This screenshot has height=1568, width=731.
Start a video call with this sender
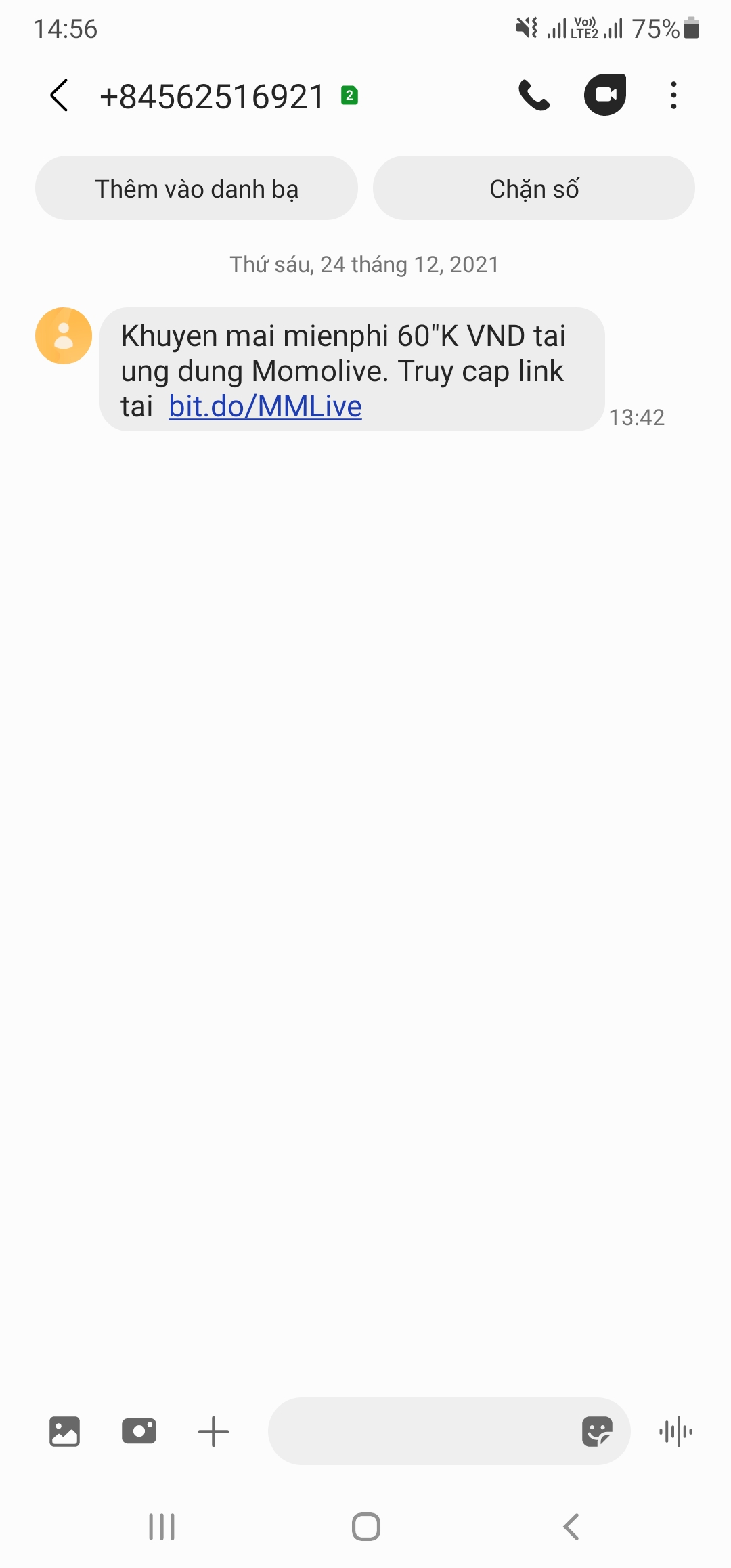point(605,95)
